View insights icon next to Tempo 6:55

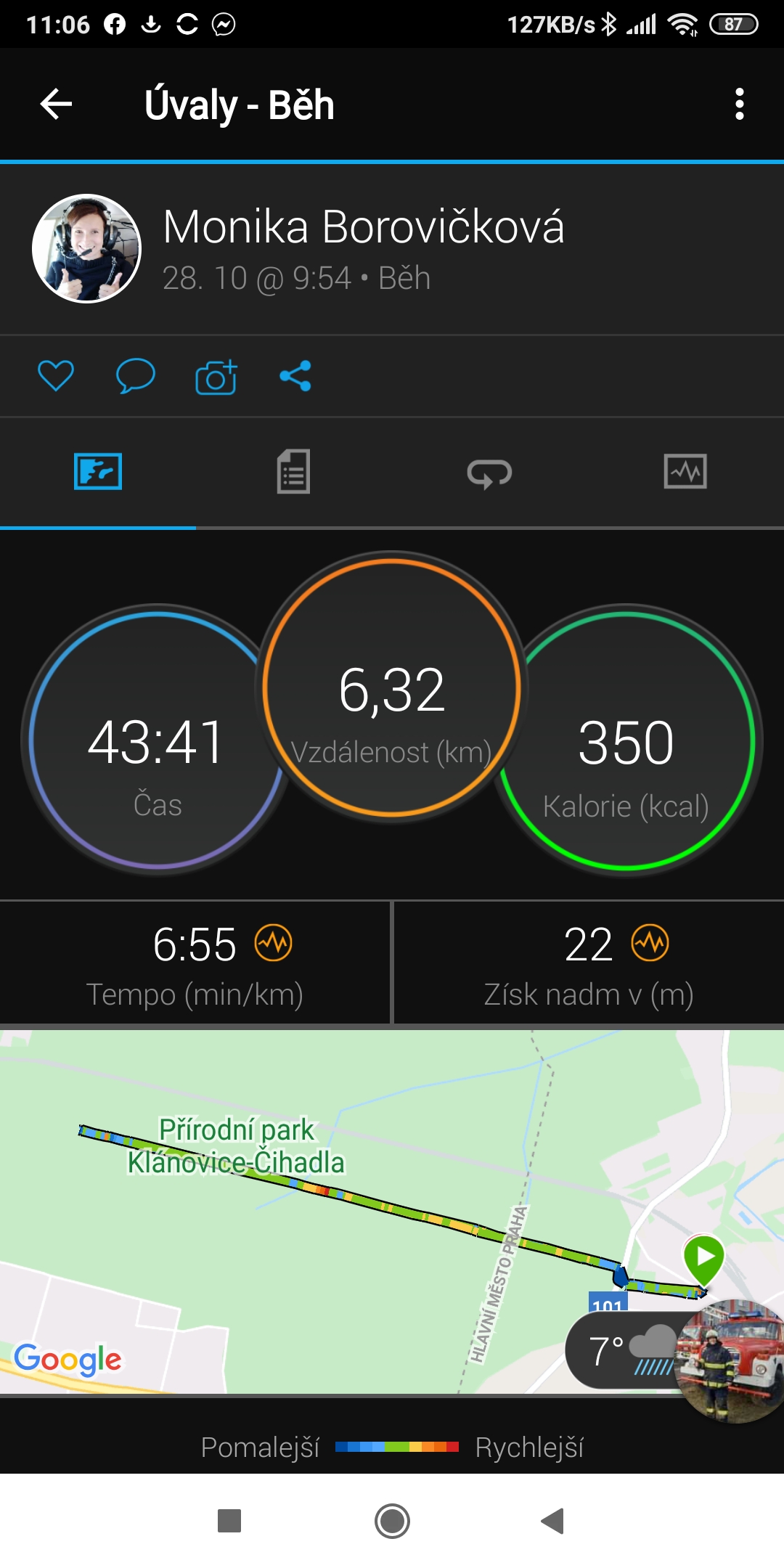pyautogui.click(x=274, y=943)
